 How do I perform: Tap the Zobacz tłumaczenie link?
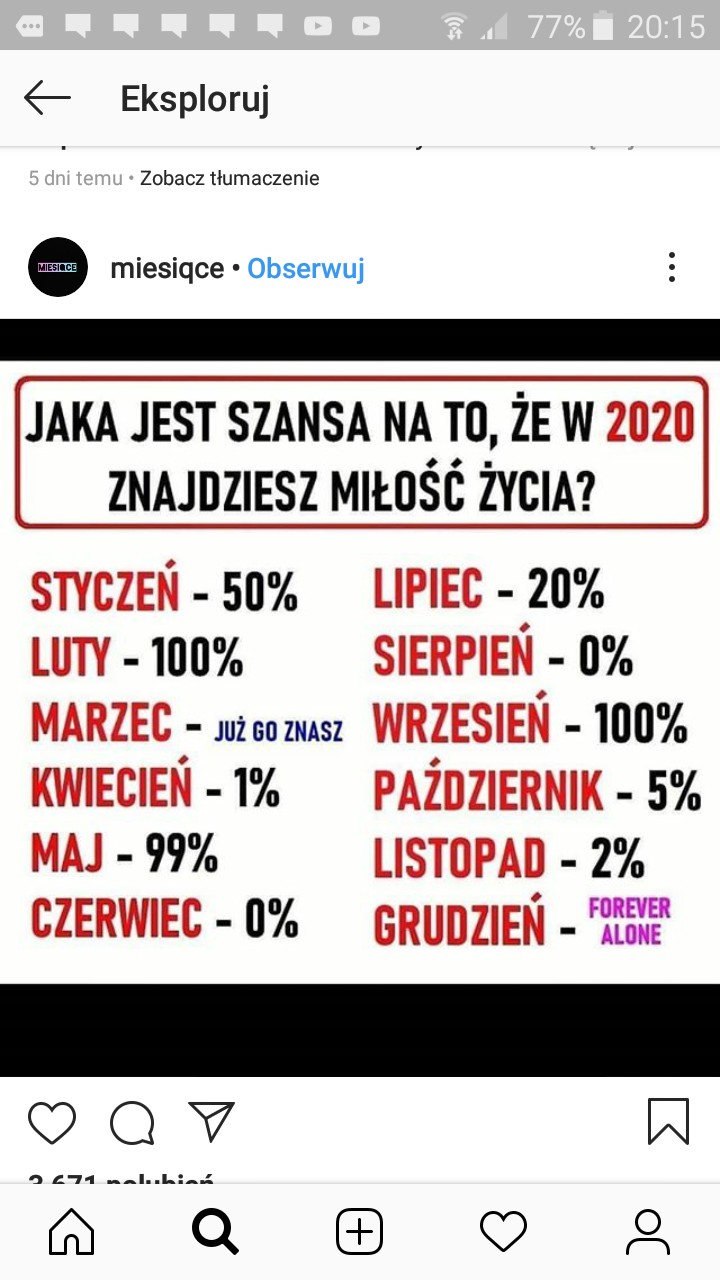(x=229, y=179)
